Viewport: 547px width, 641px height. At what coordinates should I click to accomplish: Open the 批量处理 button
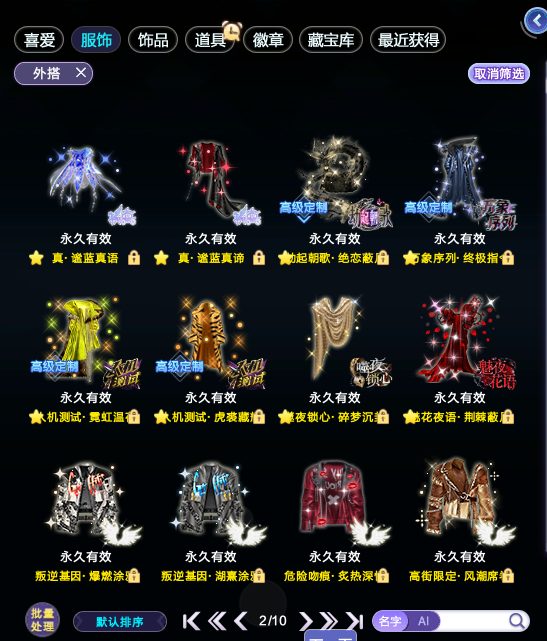tap(42, 620)
